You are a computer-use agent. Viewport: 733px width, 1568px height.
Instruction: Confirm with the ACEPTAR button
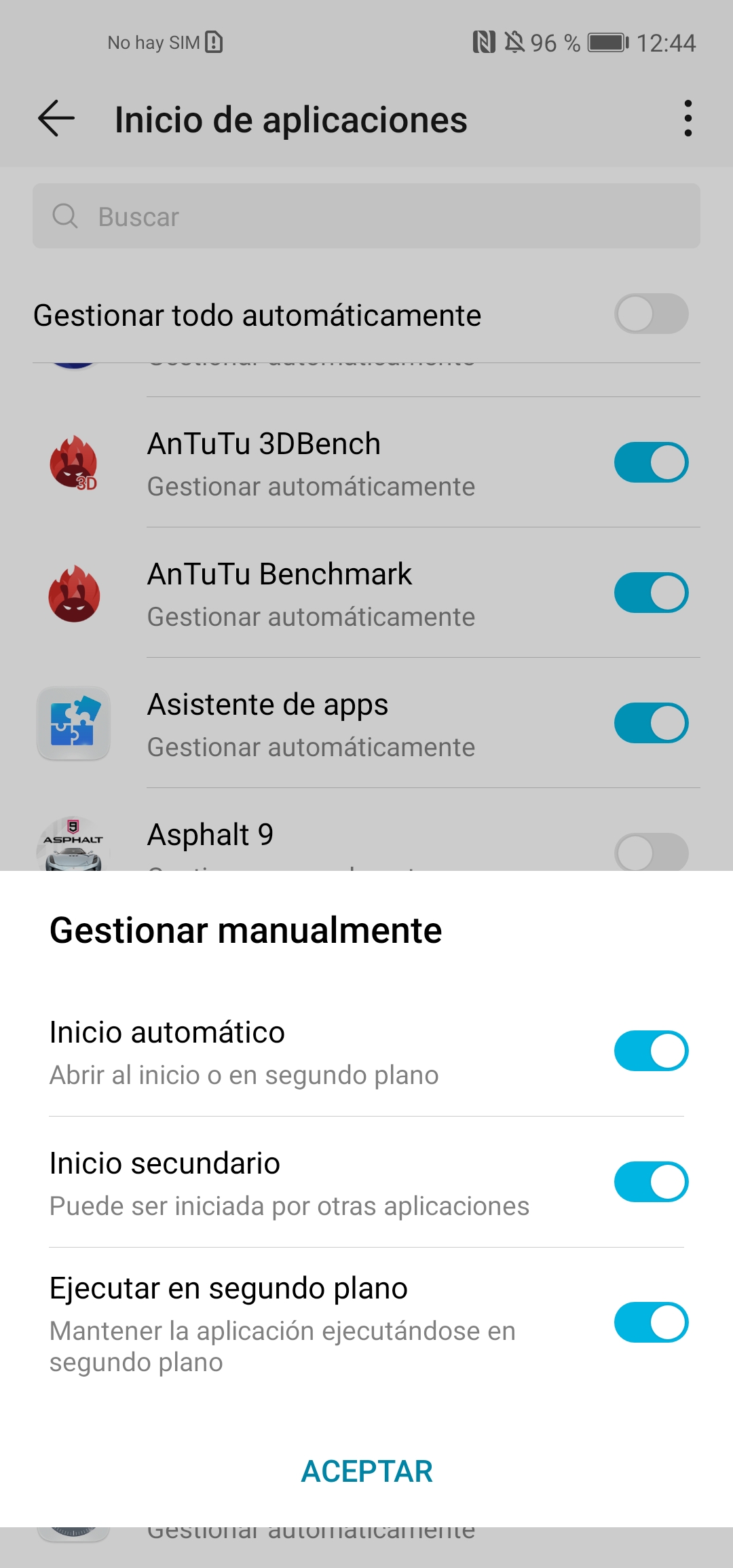click(x=366, y=1472)
